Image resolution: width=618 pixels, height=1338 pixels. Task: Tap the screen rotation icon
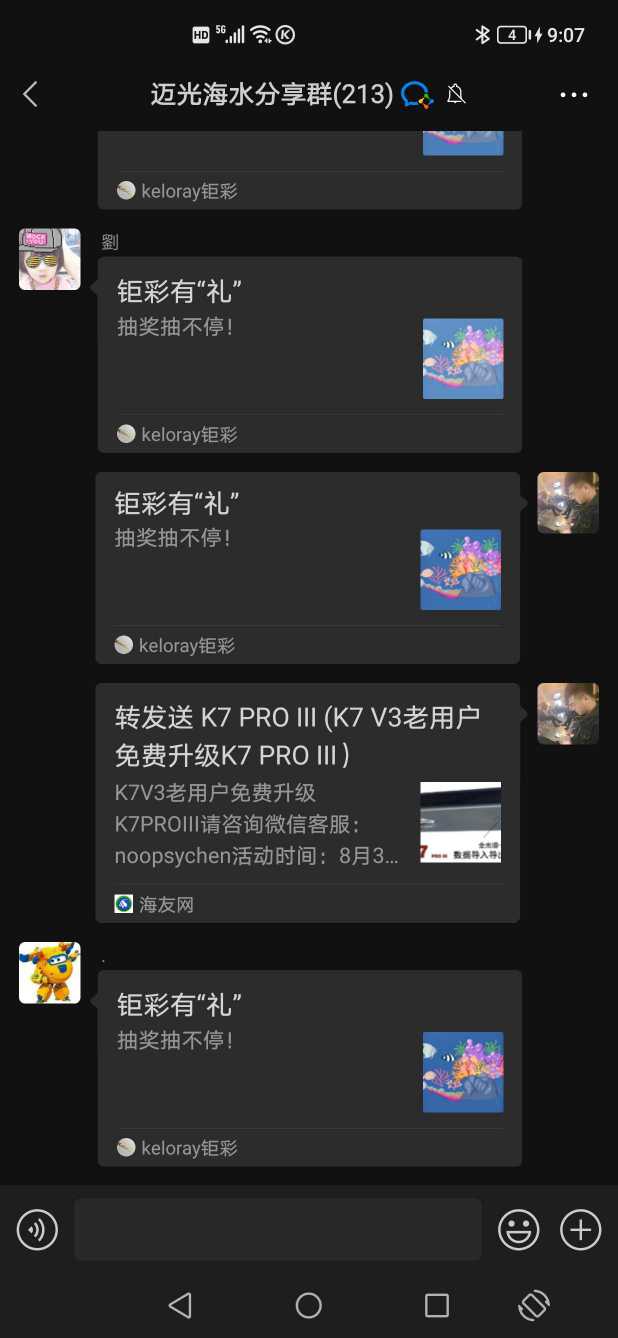pyautogui.click(x=534, y=1305)
